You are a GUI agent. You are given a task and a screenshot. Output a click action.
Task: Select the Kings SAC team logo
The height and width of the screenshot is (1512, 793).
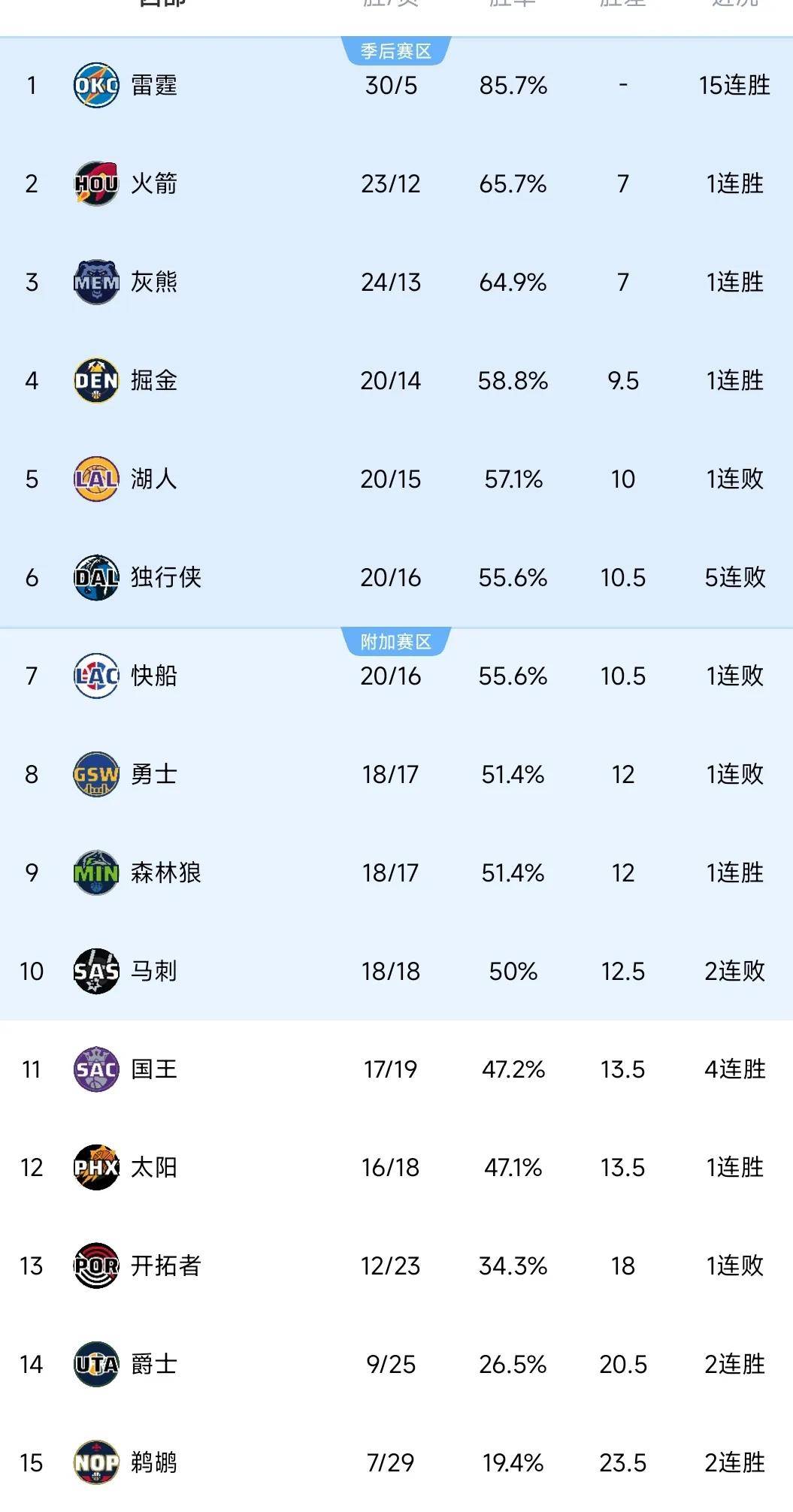tap(95, 1069)
